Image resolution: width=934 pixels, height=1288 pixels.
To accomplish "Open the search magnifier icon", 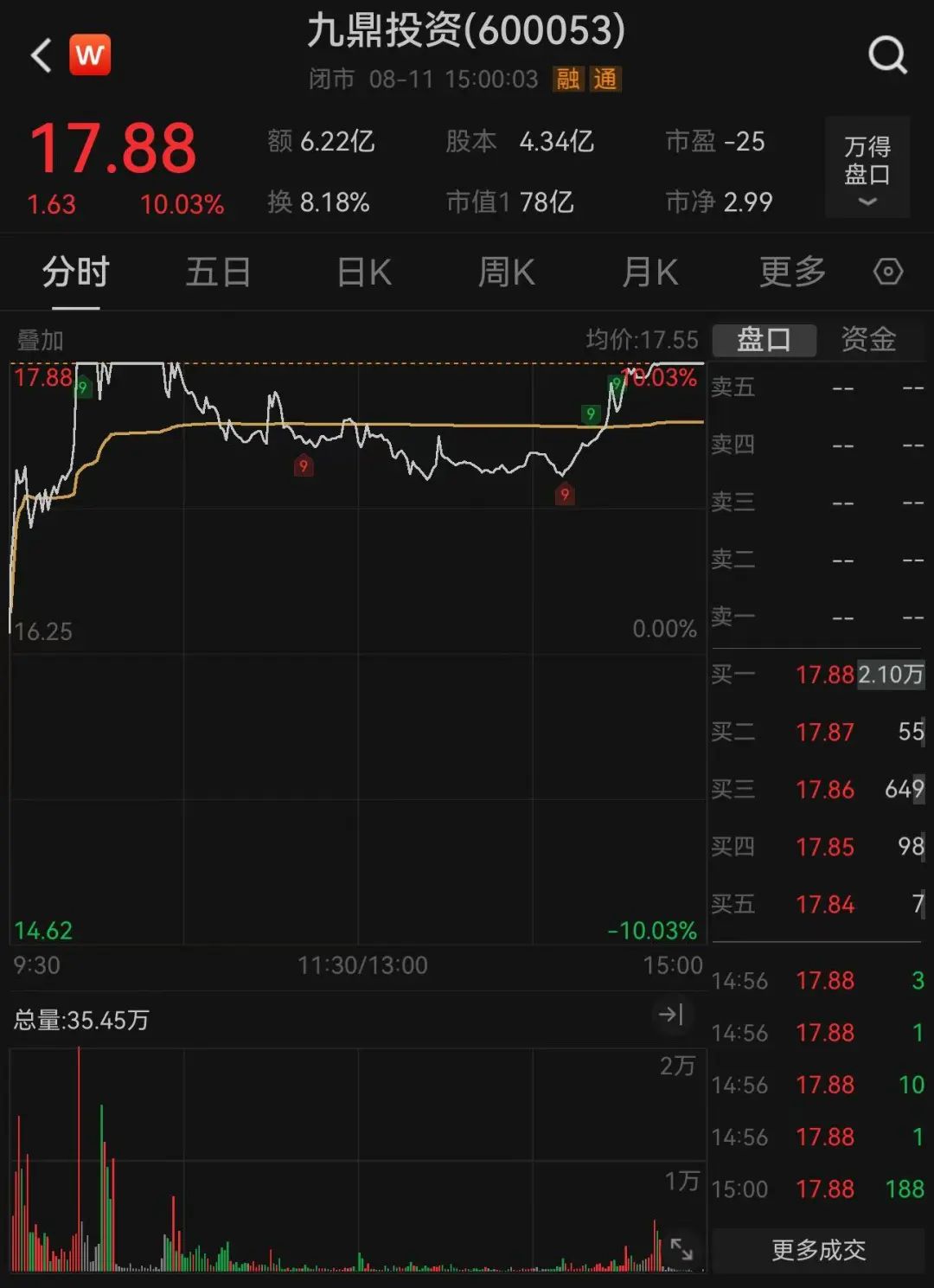I will pos(887,56).
